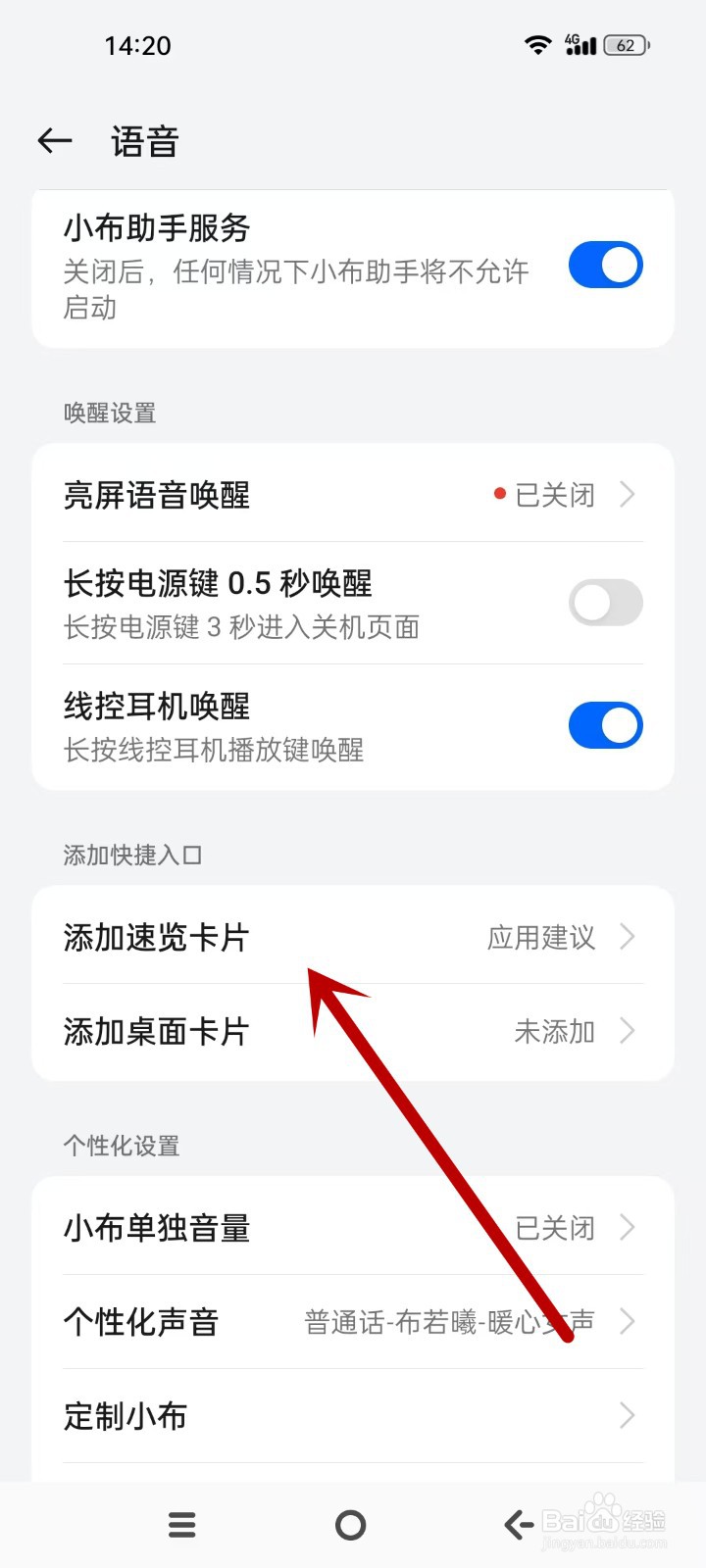
Task: Tap the 未添加 status text
Action: coord(555,1031)
